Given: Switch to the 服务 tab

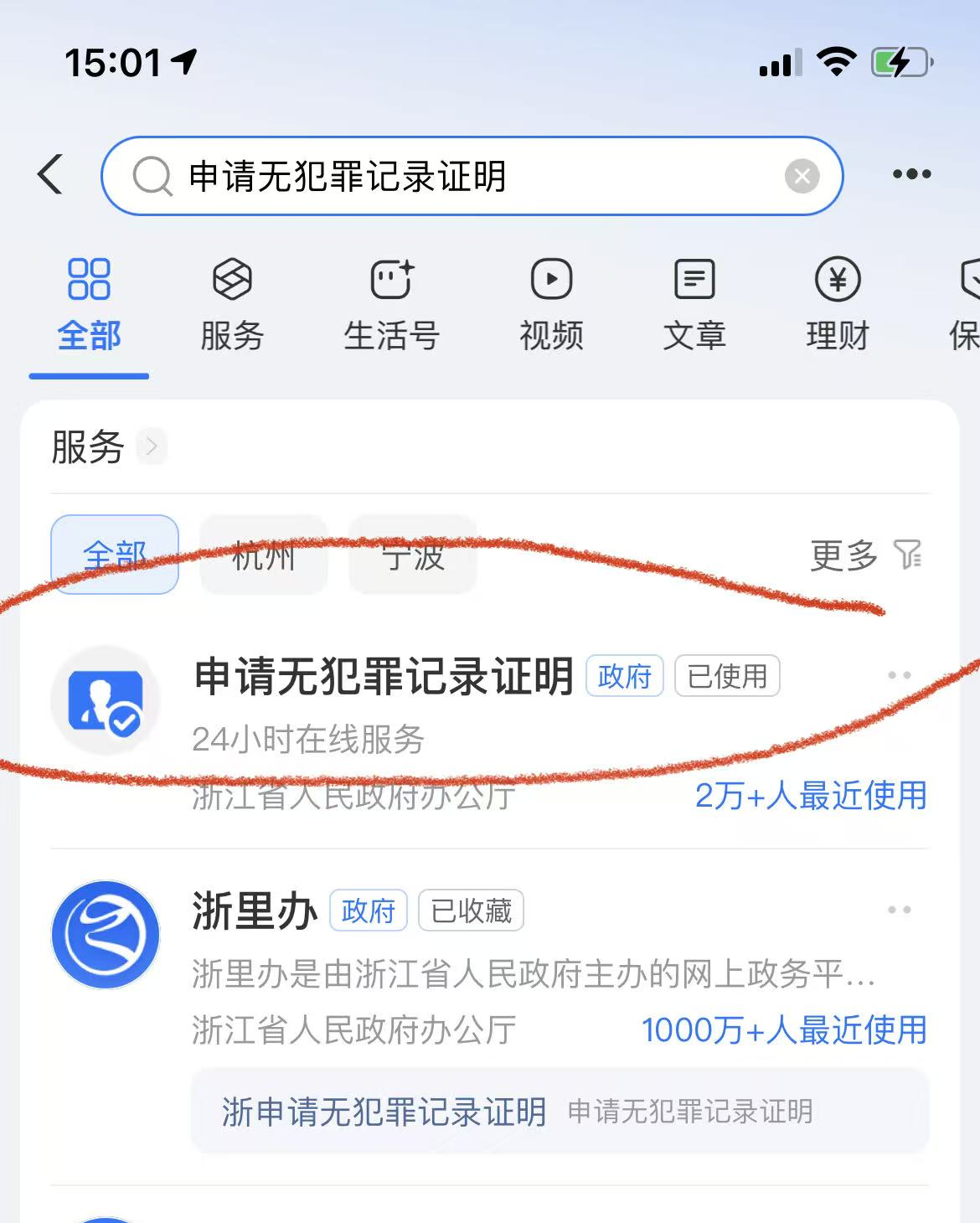Looking at the screenshot, I should pos(232,306).
